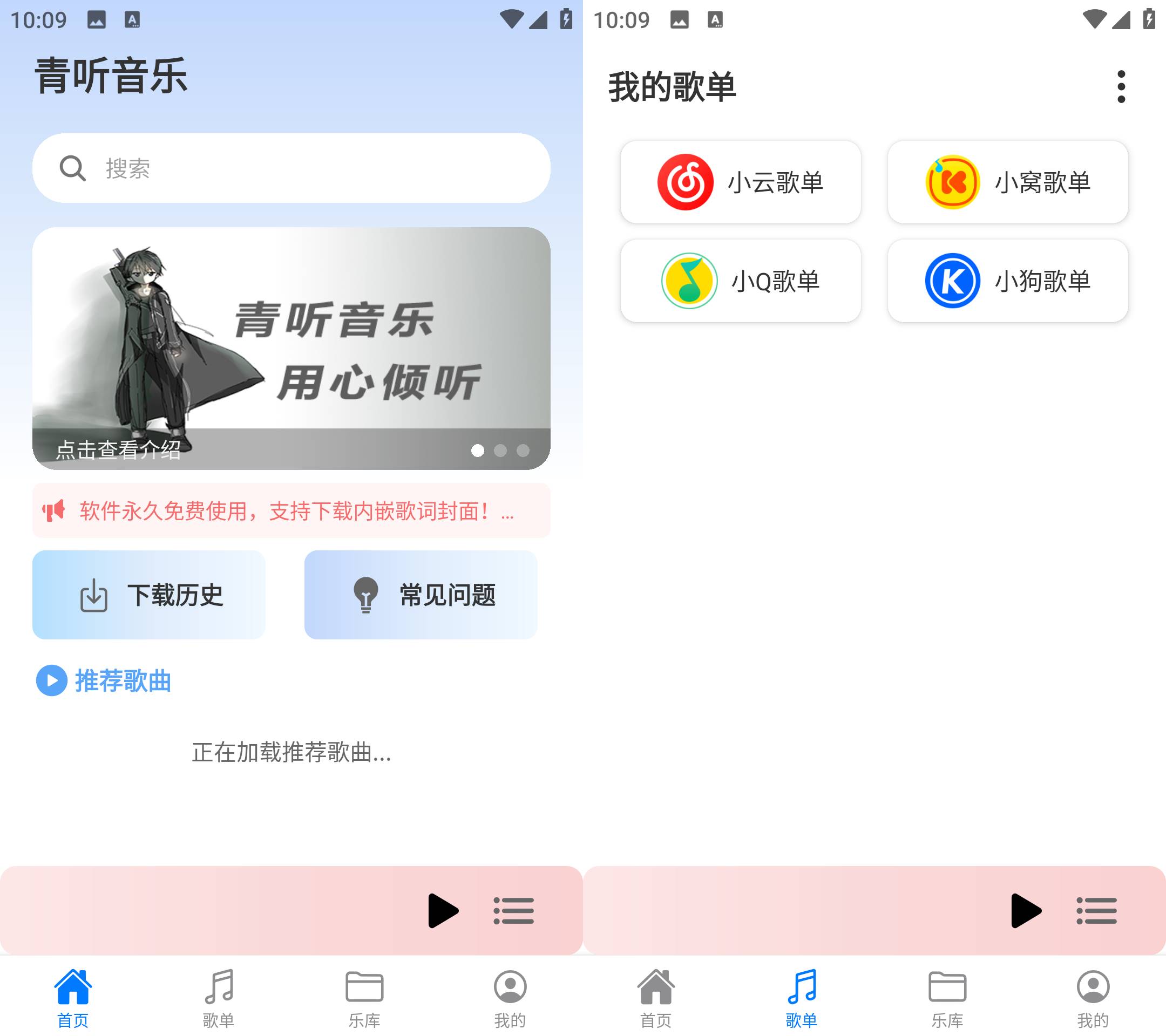Select the 小狗歌单 card
The height and width of the screenshot is (1036, 1166).
tap(1007, 281)
